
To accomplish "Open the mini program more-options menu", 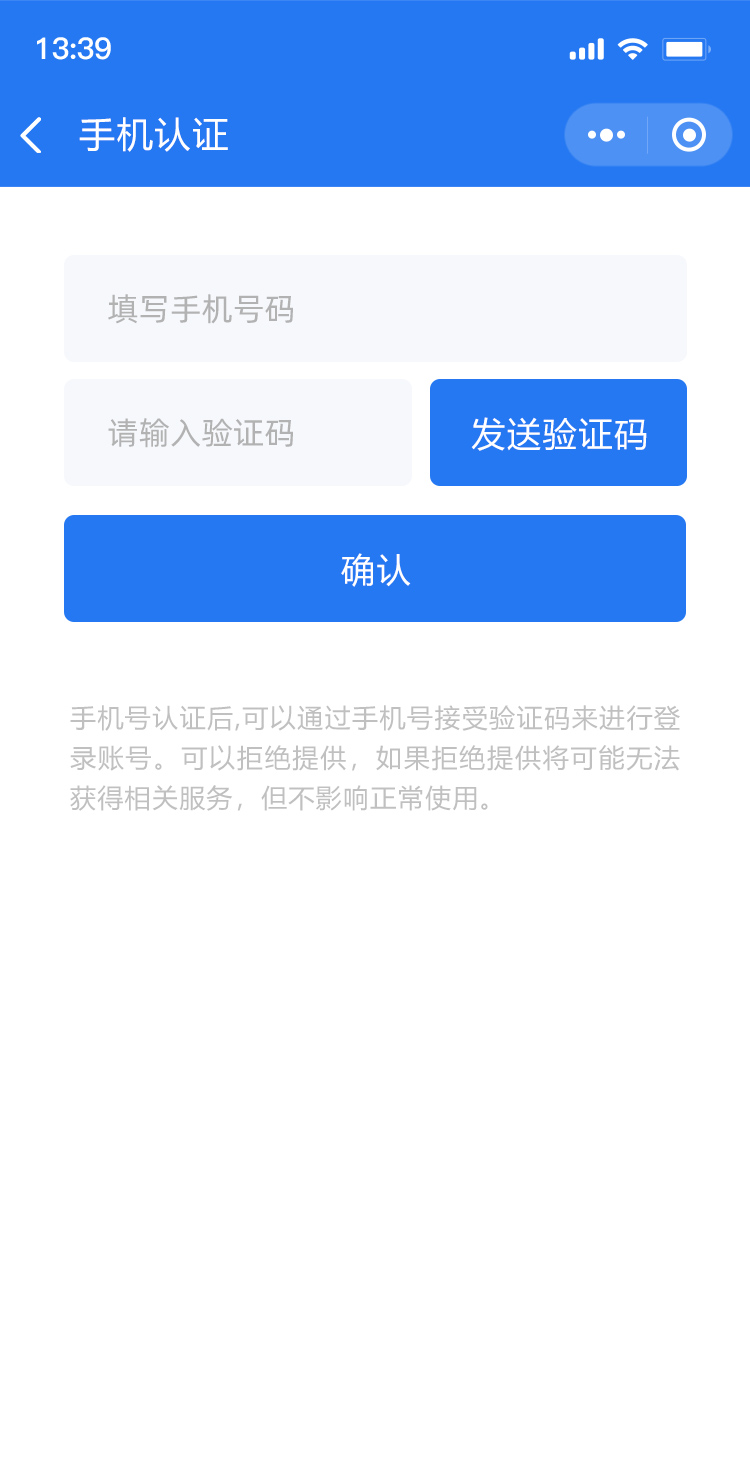I will coord(606,135).
